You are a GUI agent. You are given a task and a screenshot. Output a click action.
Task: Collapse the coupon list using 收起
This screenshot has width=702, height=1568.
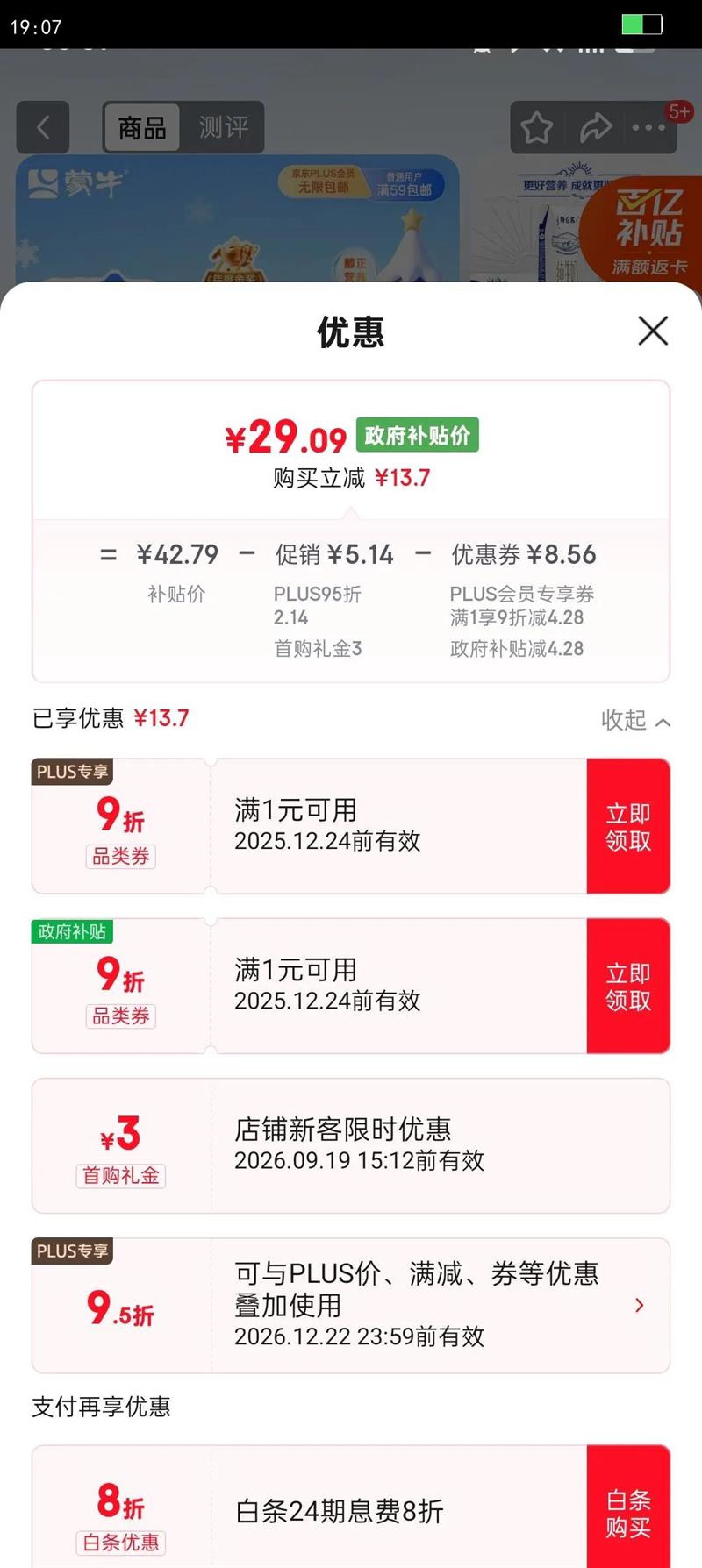[x=634, y=719]
